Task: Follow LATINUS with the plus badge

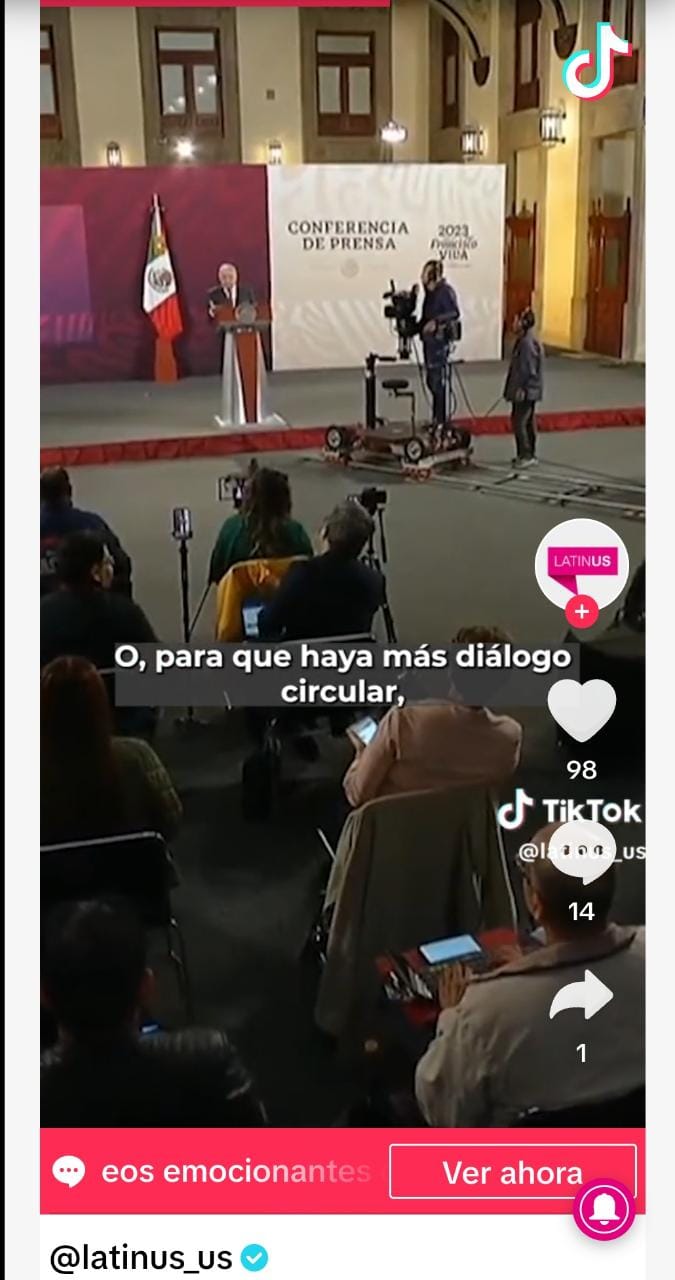Action: click(582, 611)
